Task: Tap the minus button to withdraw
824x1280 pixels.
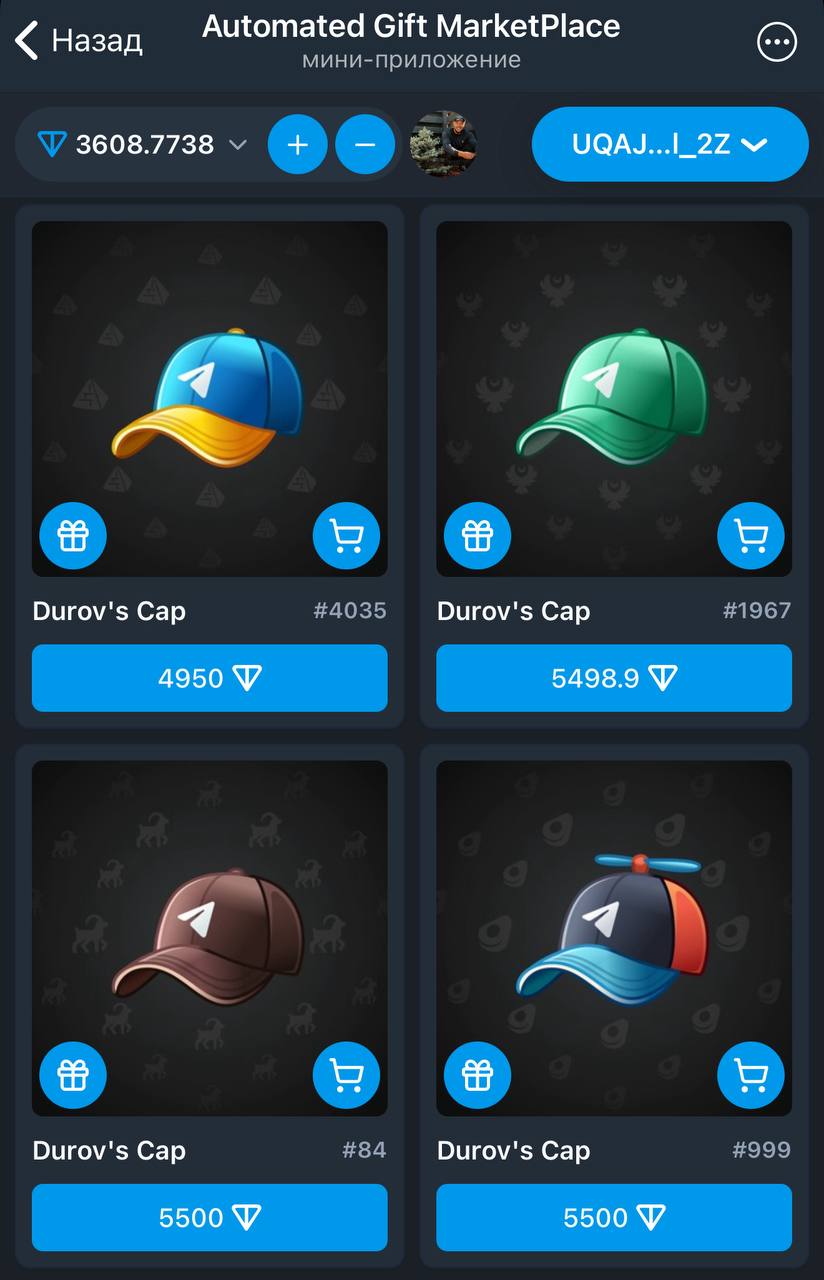Action: tap(365, 145)
